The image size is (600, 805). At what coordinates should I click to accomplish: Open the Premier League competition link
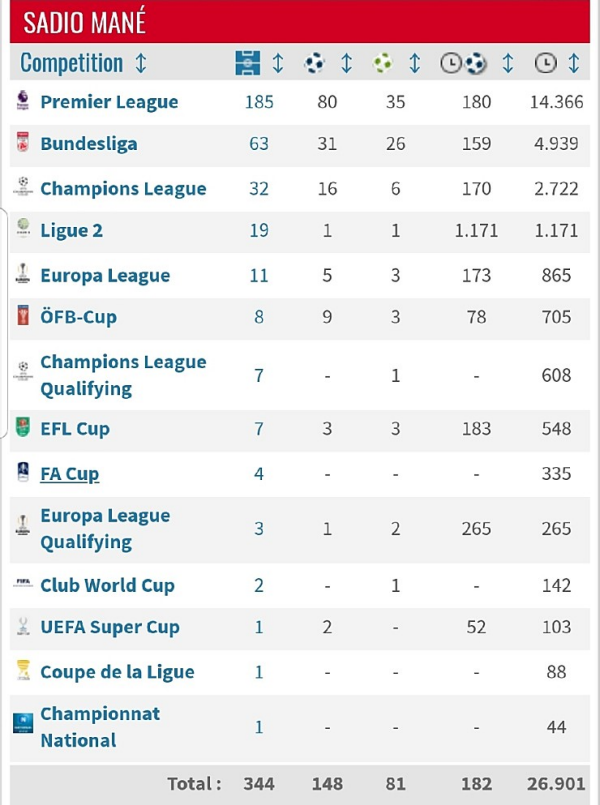click(109, 102)
